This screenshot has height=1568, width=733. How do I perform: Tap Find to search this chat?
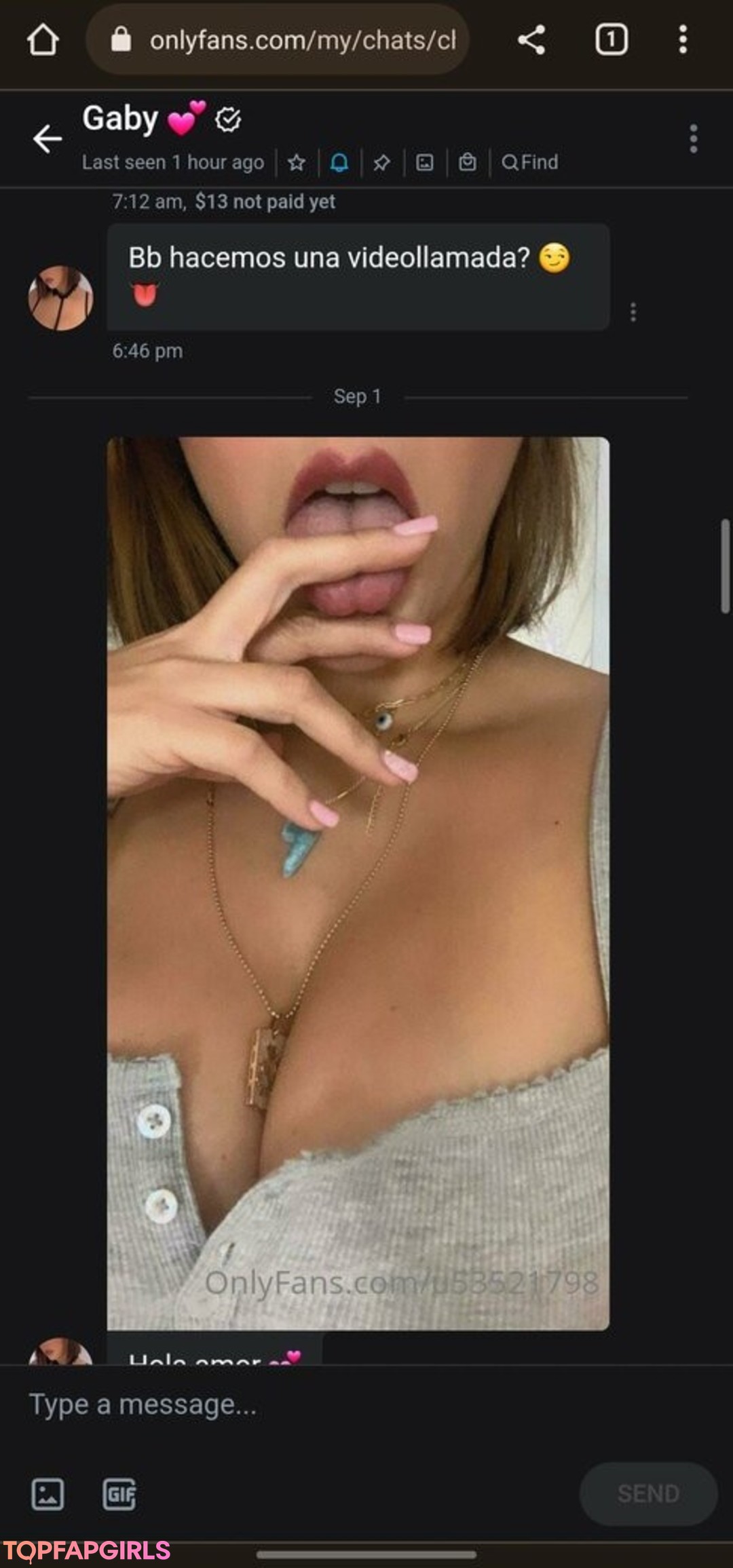(x=530, y=162)
